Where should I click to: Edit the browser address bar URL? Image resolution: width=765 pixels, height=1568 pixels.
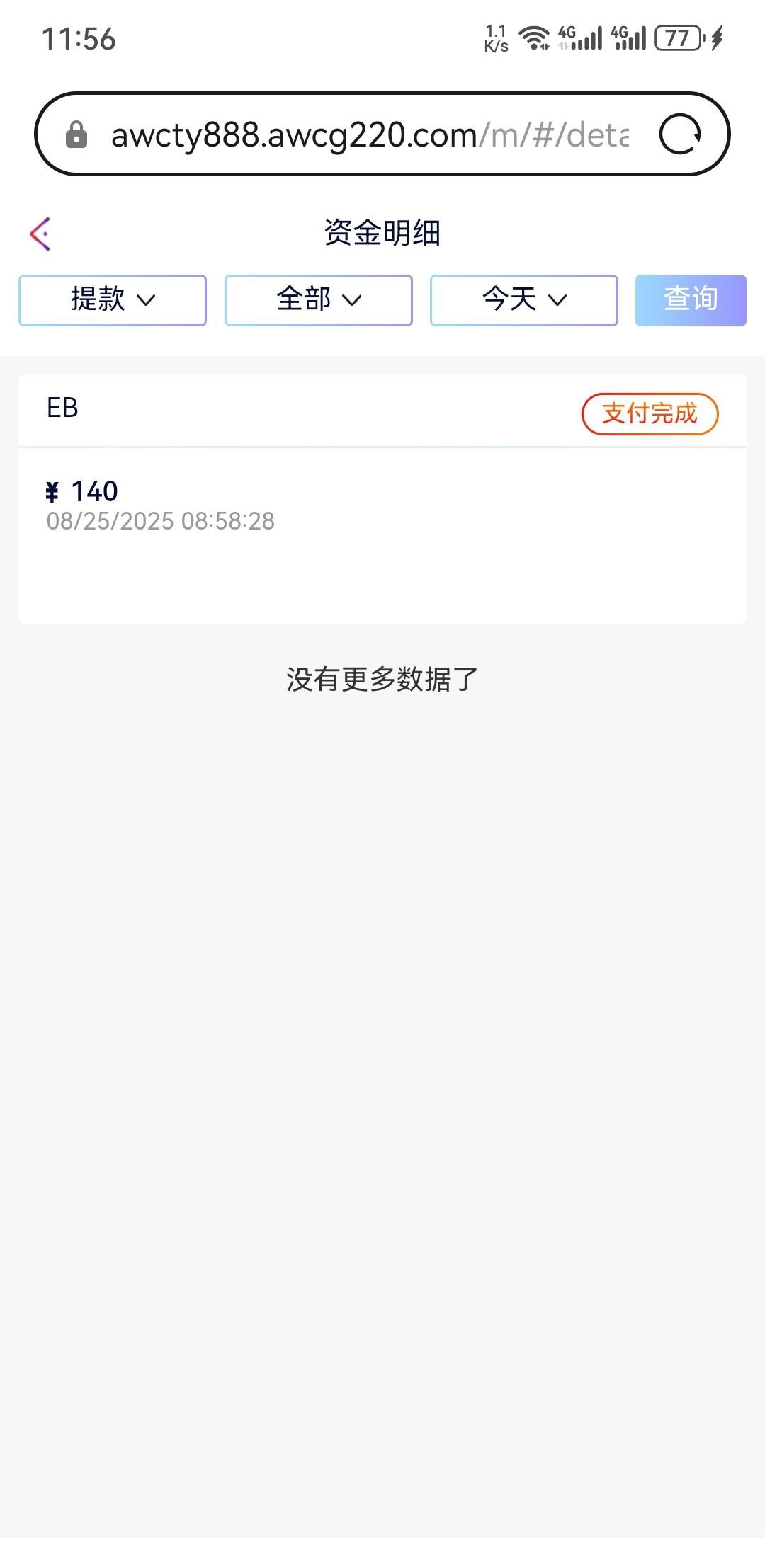click(368, 135)
